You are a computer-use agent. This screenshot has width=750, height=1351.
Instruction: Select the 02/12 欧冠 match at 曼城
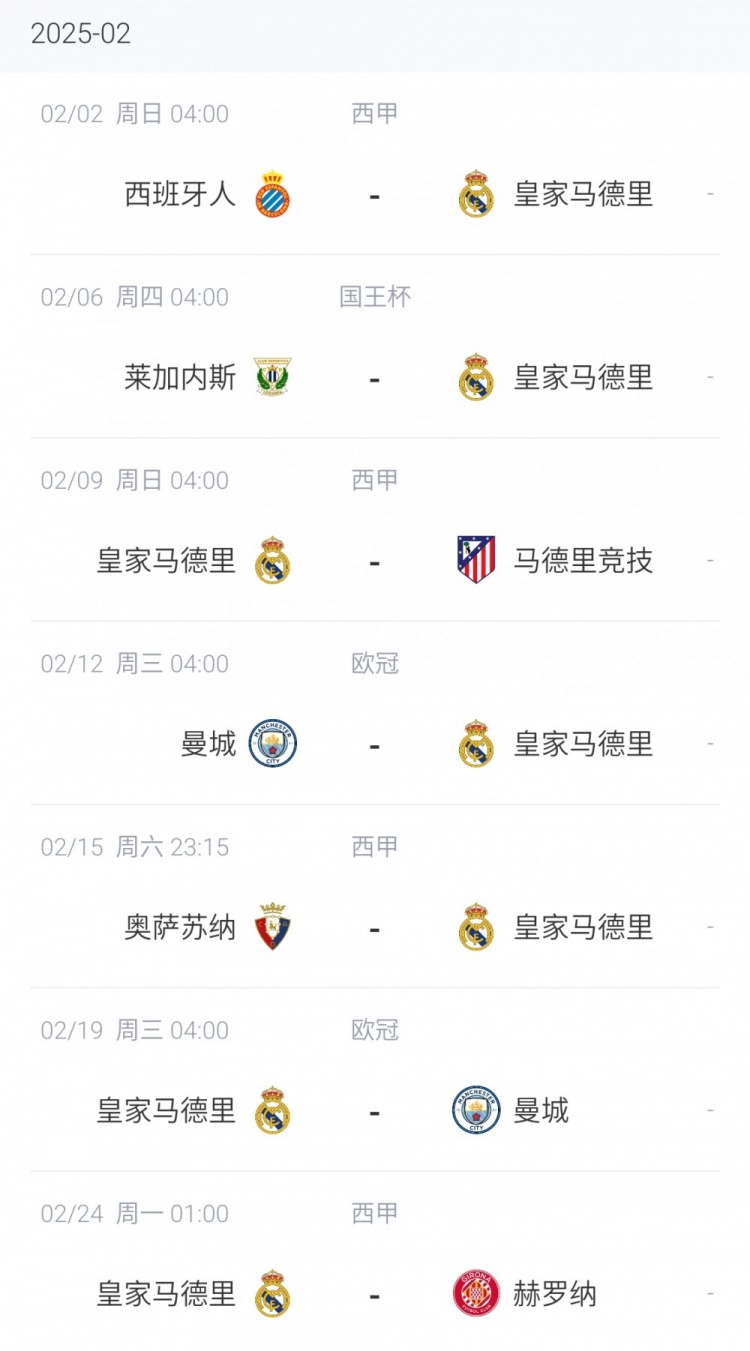click(374, 744)
